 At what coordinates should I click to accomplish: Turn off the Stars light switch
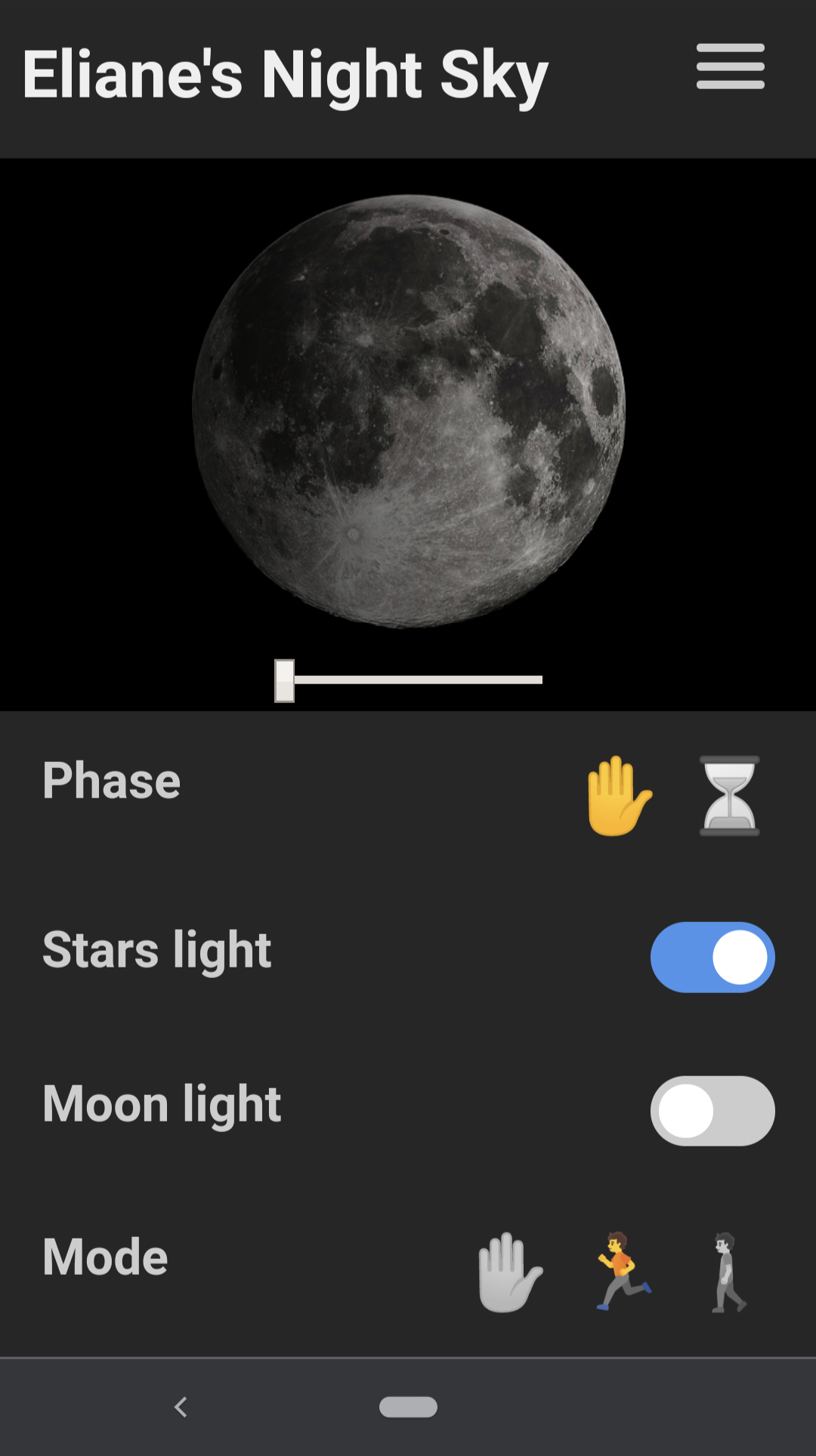(712, 957)
